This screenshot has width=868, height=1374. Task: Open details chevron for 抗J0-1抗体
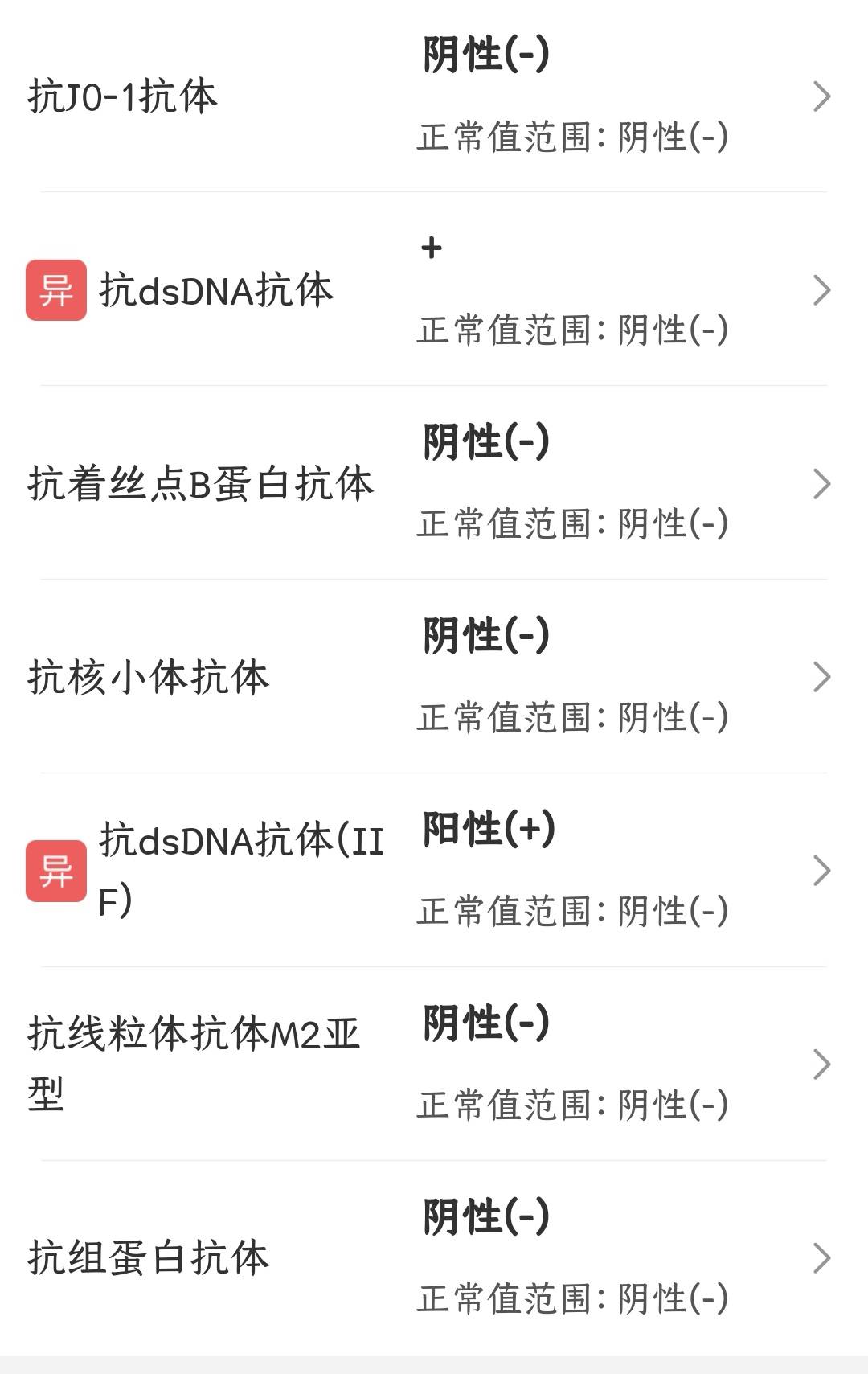tap(821, 96)
